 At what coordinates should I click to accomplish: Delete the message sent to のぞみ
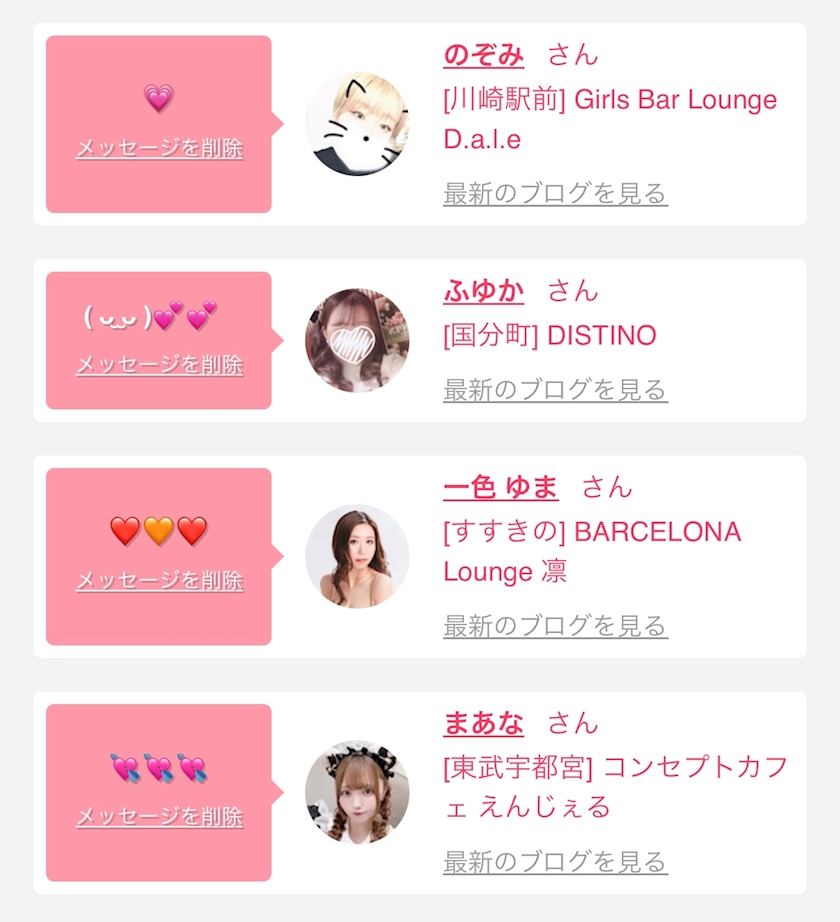pyautogui.click(x=159, y=149)
